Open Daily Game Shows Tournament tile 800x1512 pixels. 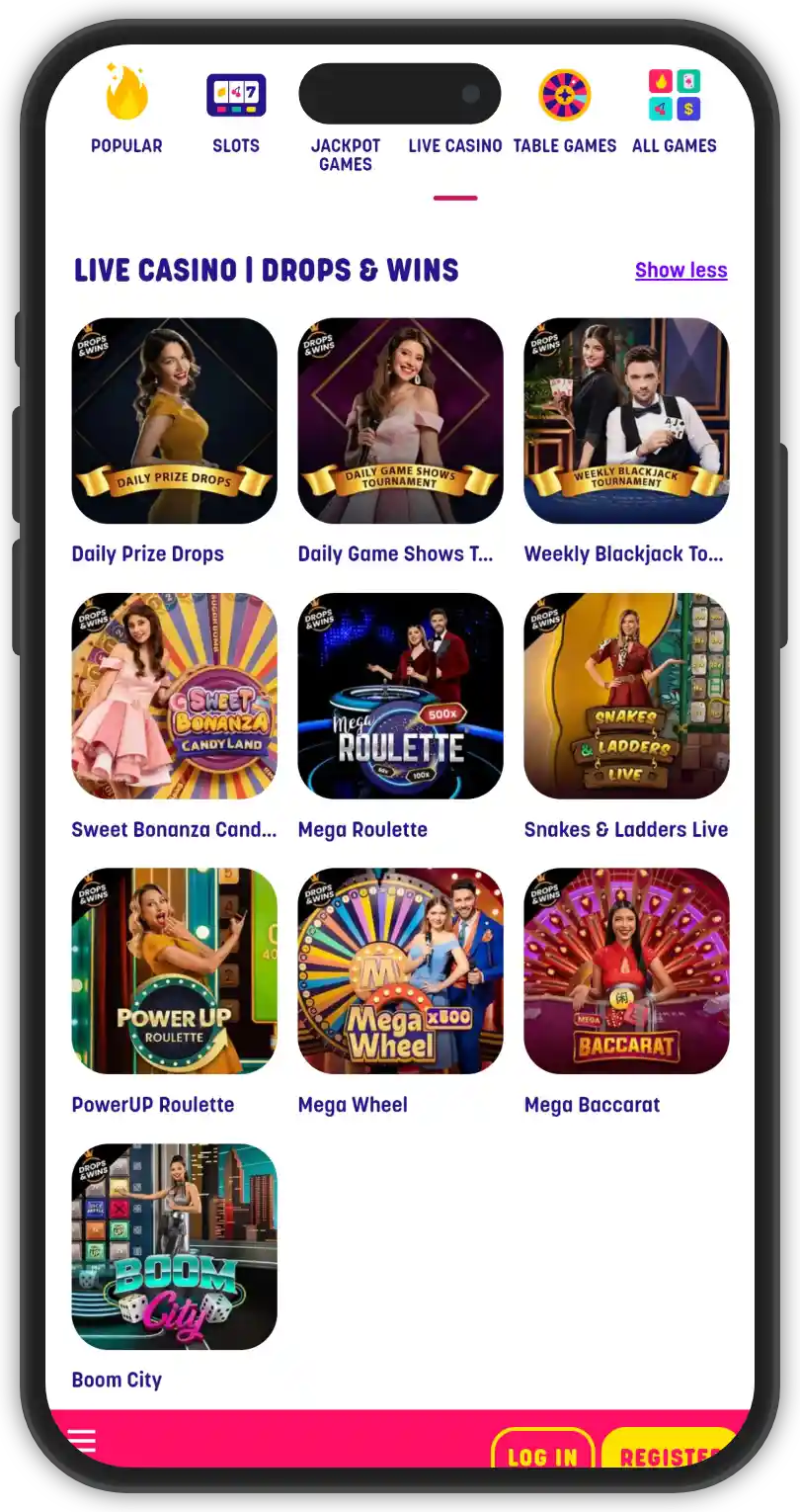(400, 421)
